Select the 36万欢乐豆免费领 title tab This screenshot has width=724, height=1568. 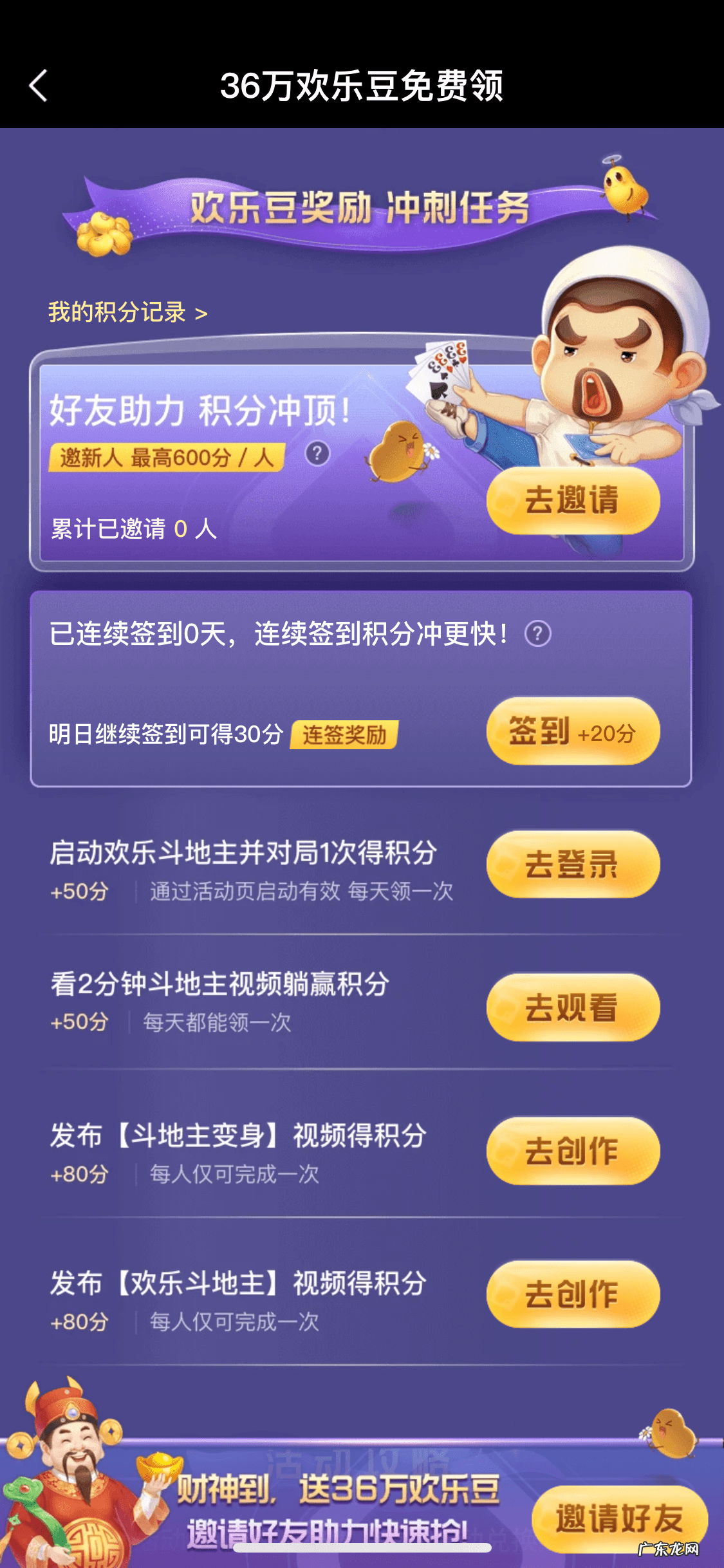tap(362, 86)
